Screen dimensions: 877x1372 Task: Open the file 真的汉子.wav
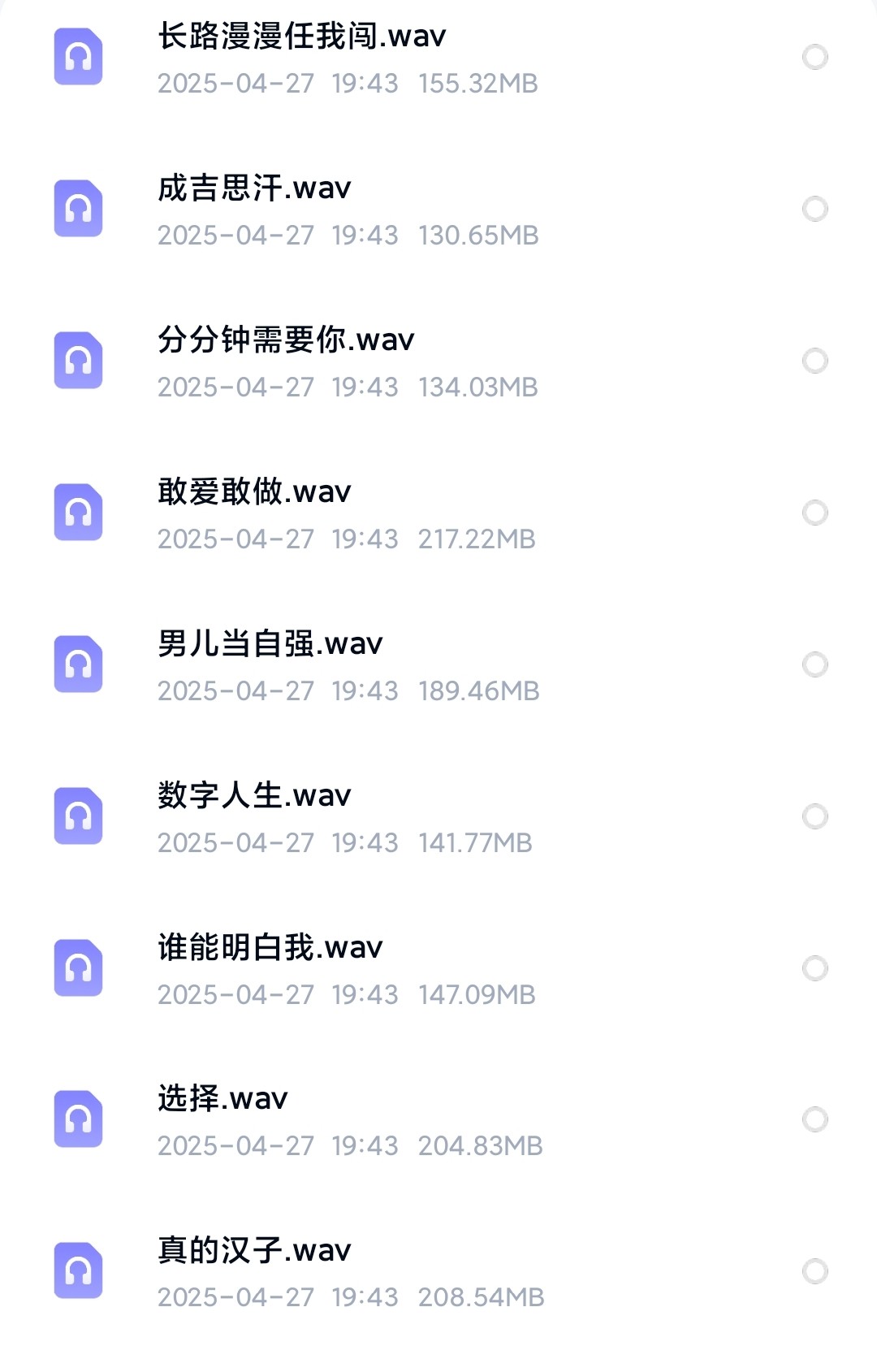point(254,1250)
